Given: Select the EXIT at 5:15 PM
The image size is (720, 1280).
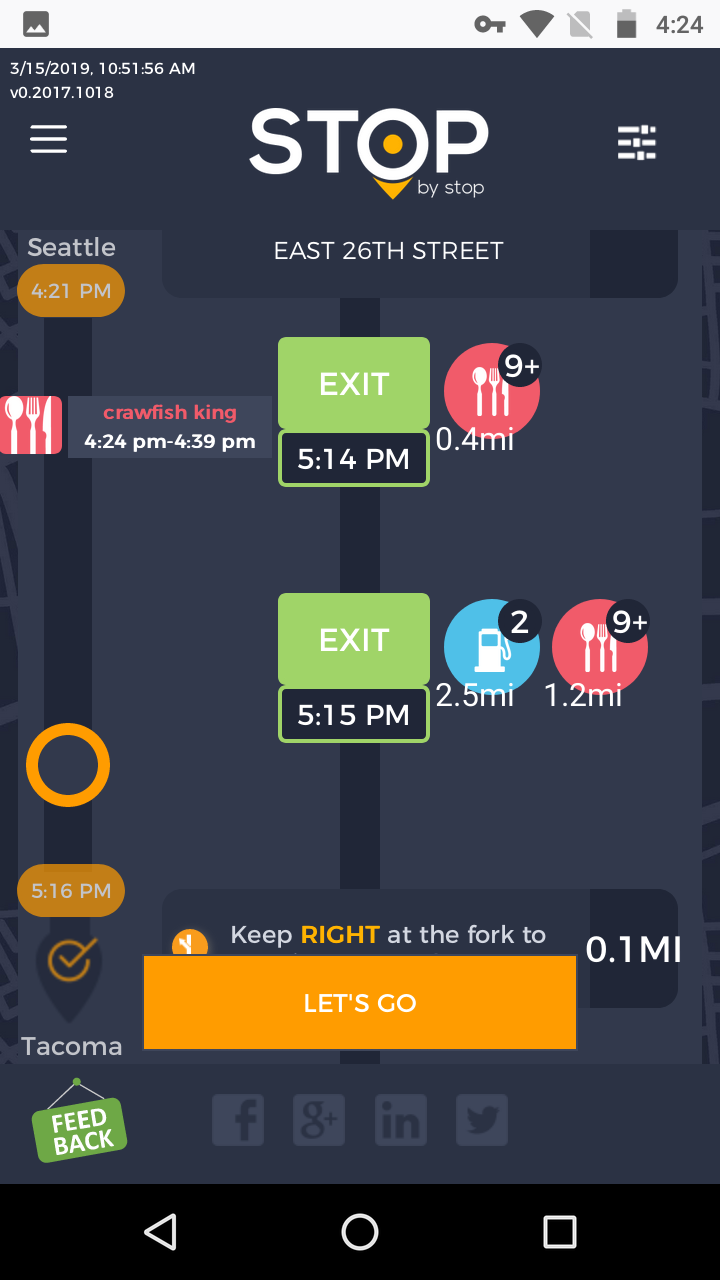Looking at the screenshot, I should pos(354,640).
